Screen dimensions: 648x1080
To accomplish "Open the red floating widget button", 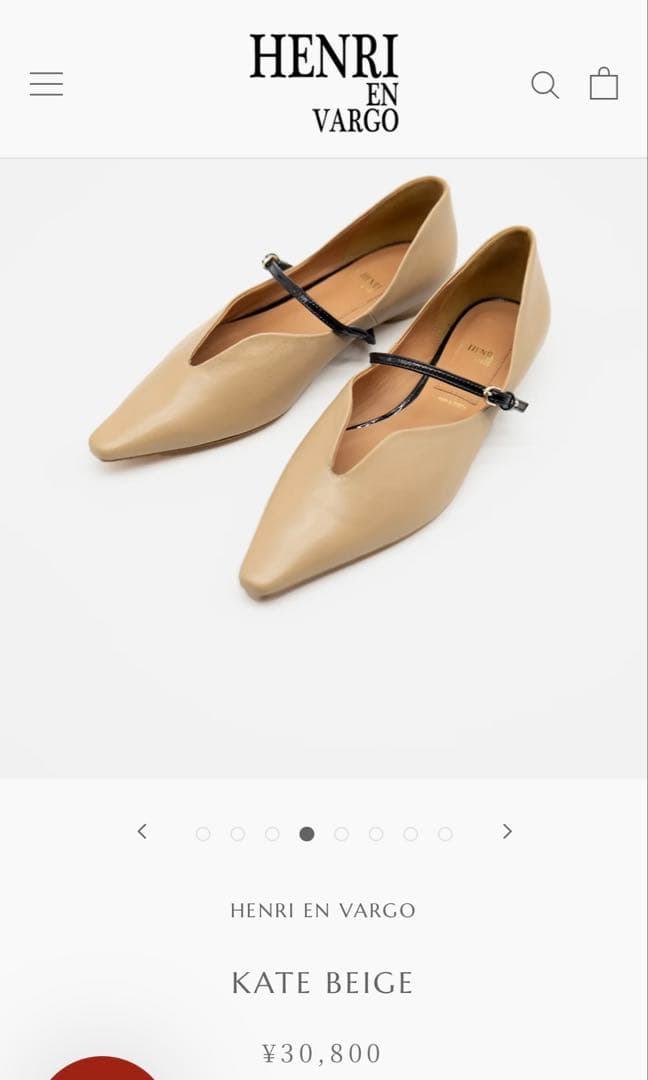I will coord(100,1068).
